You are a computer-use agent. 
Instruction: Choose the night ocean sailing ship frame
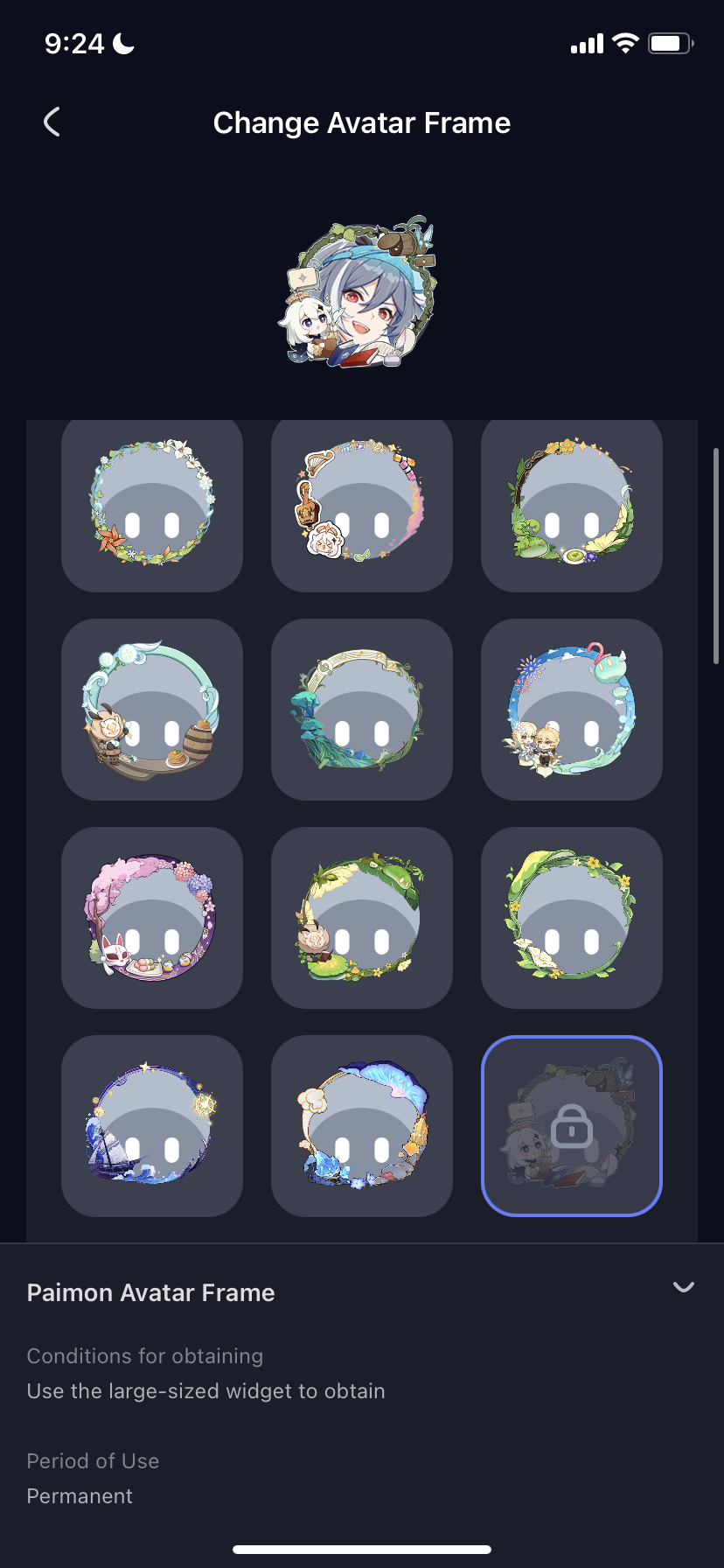click(152, 1126)
